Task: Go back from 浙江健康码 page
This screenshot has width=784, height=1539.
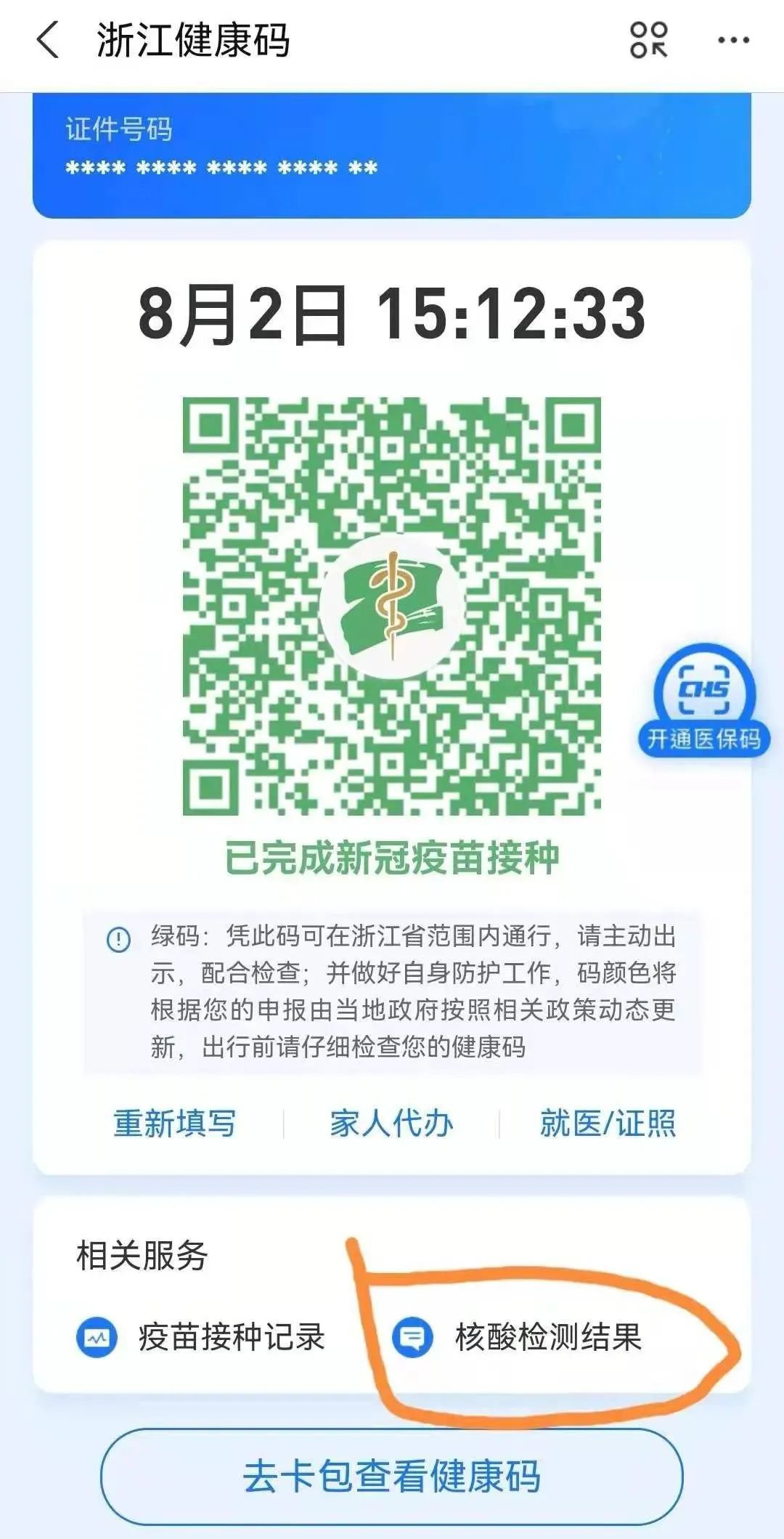Action: coord(48,40)
